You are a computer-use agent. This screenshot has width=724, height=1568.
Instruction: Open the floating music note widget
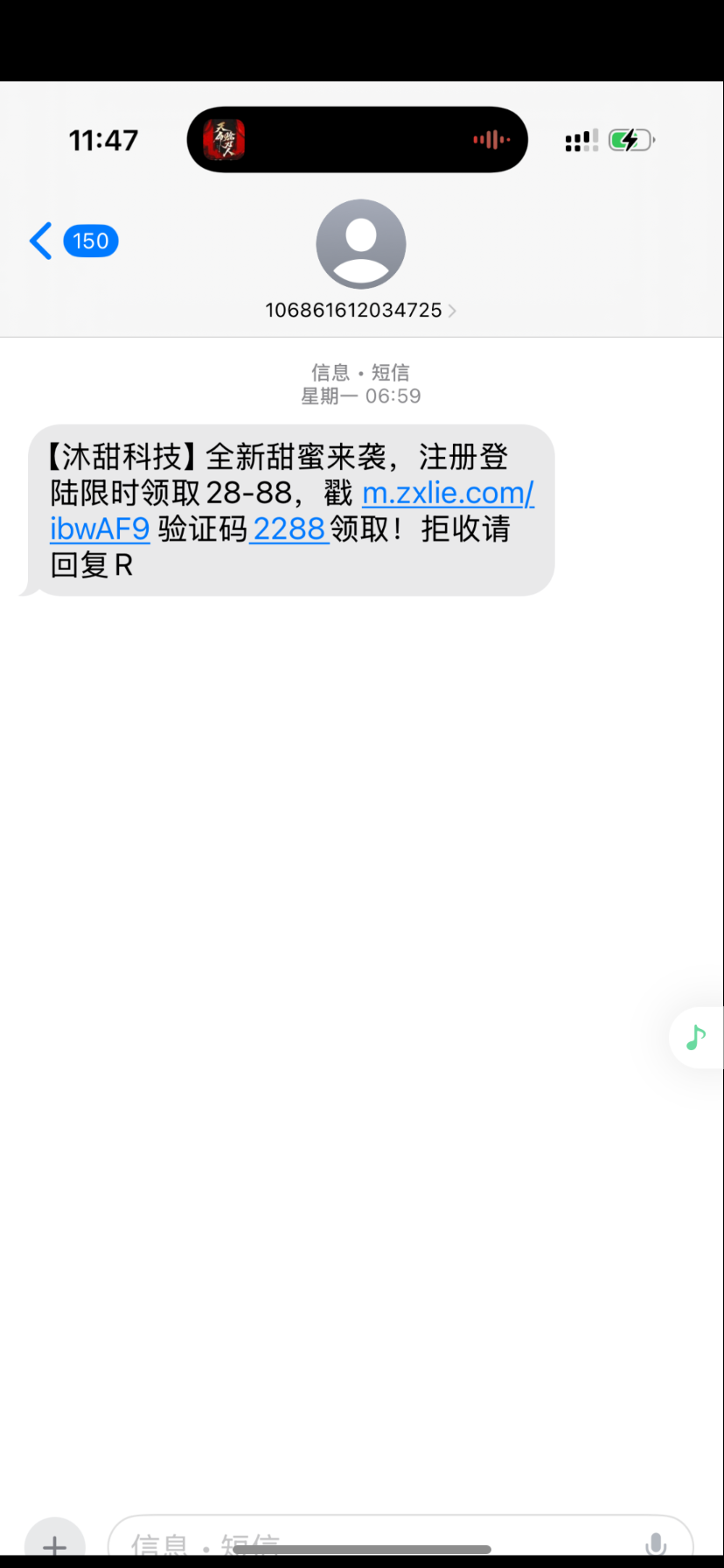tap(696, 1038)
